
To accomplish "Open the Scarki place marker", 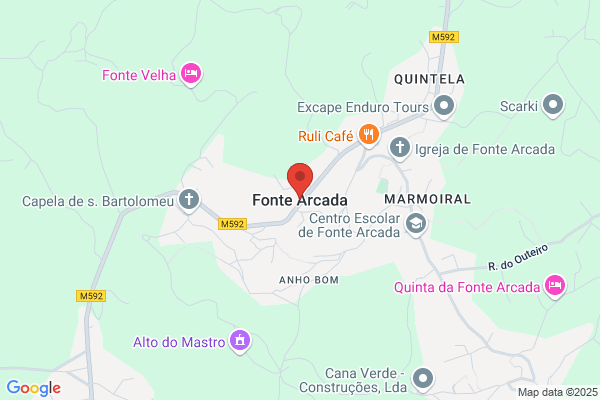I will click(553, 105).
